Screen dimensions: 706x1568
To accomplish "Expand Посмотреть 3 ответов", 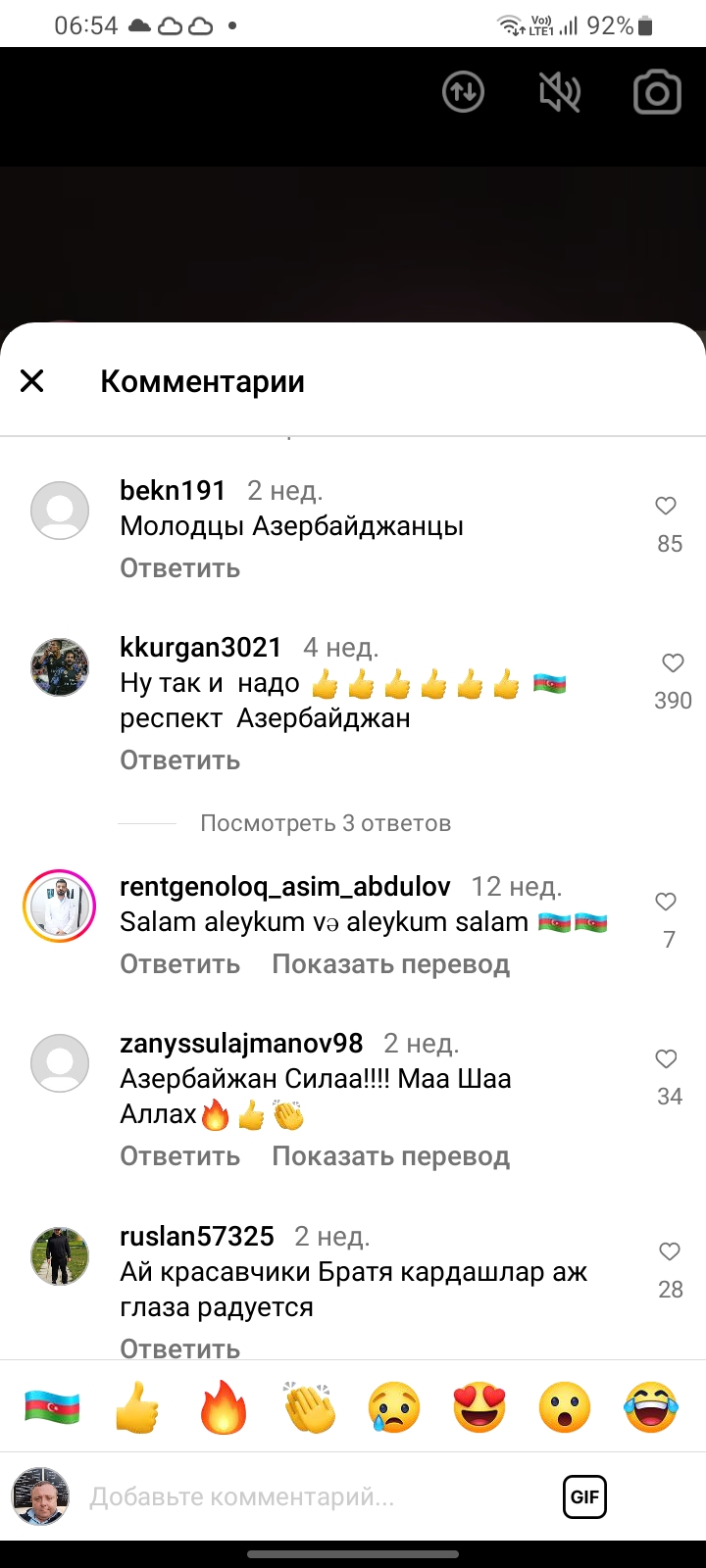I will (x=325, y=823).
